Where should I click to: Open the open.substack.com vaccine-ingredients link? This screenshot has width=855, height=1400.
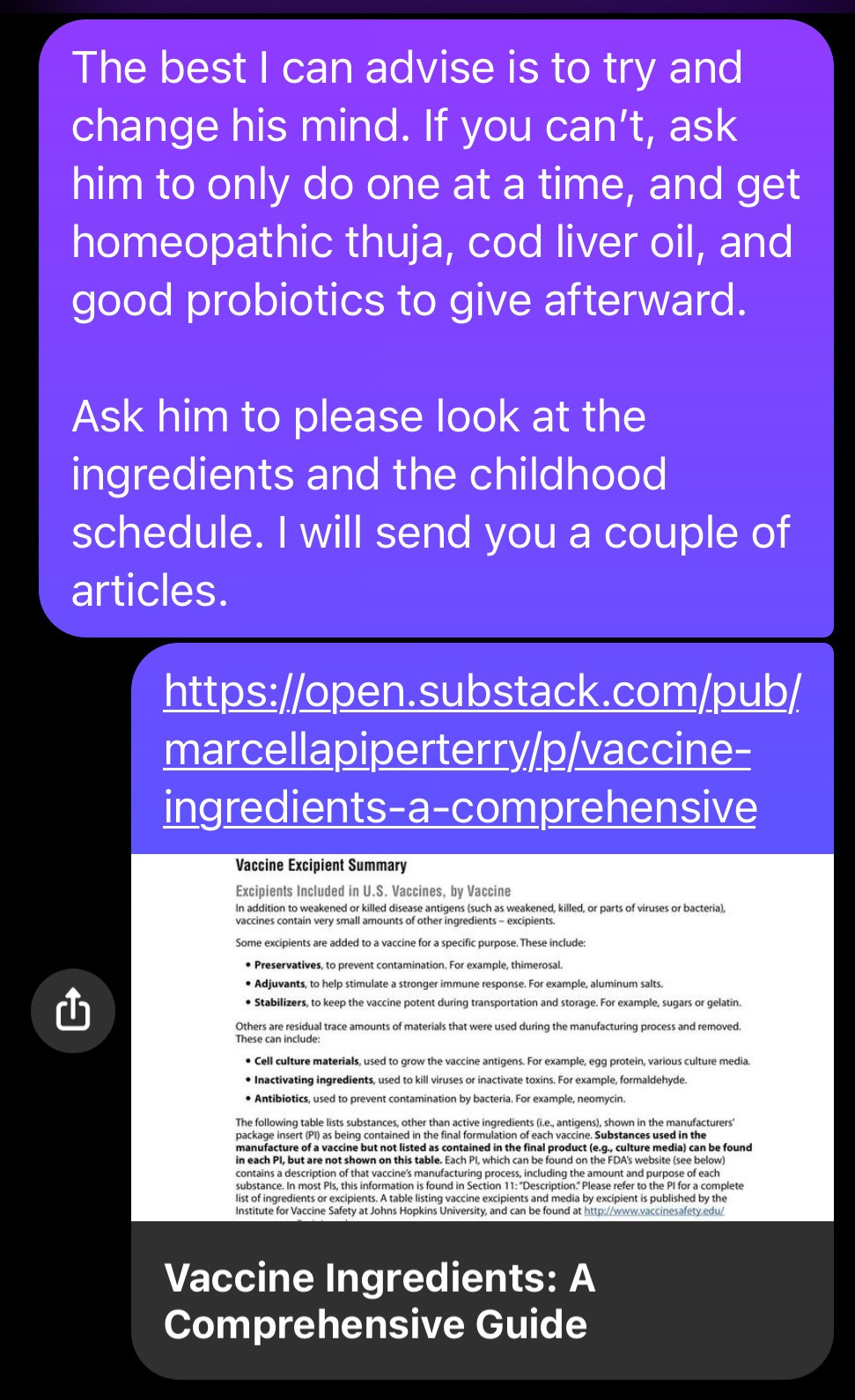482,749
